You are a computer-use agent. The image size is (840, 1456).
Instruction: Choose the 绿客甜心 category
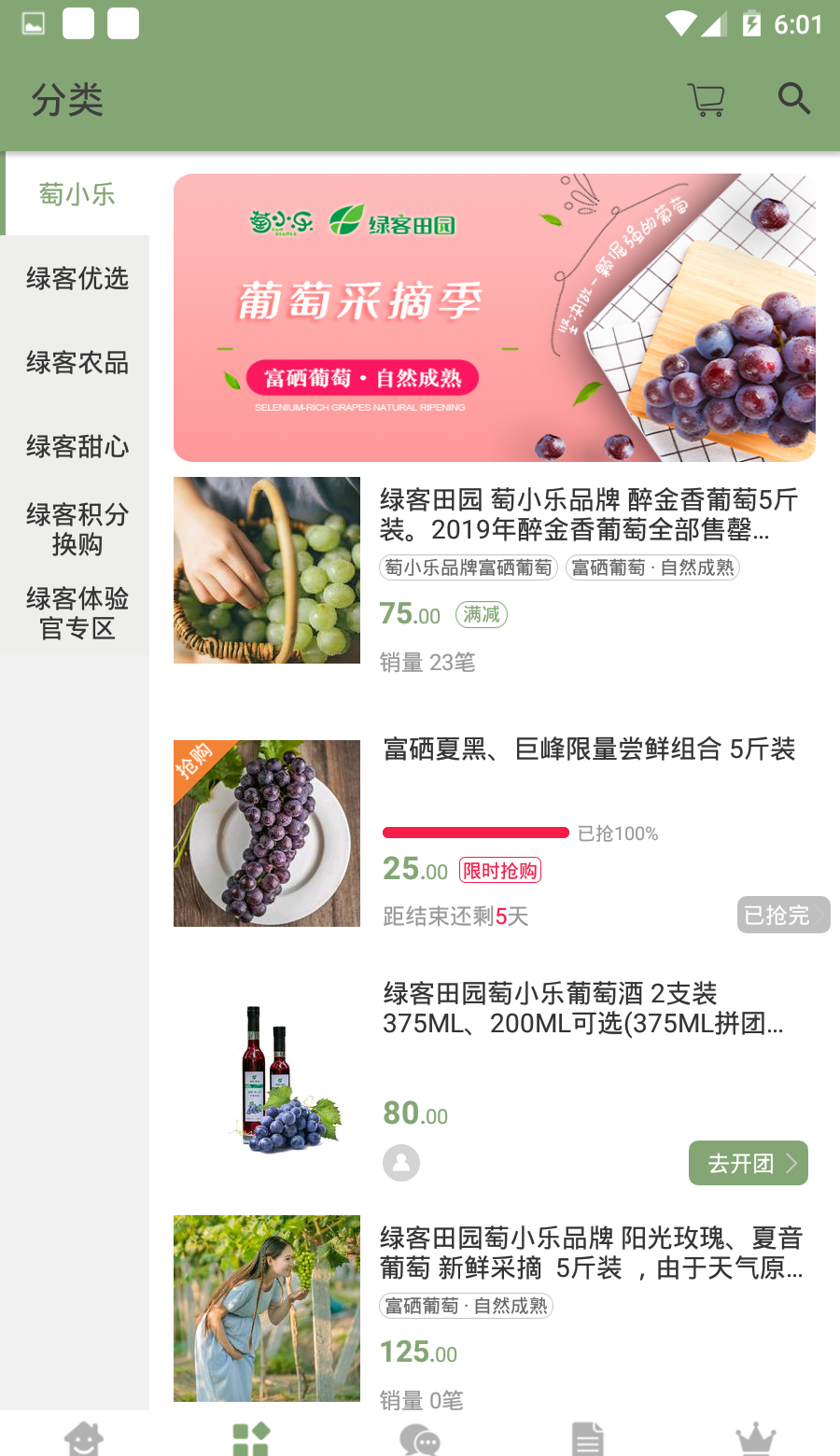pyautogui.click(x=77, y=446)
